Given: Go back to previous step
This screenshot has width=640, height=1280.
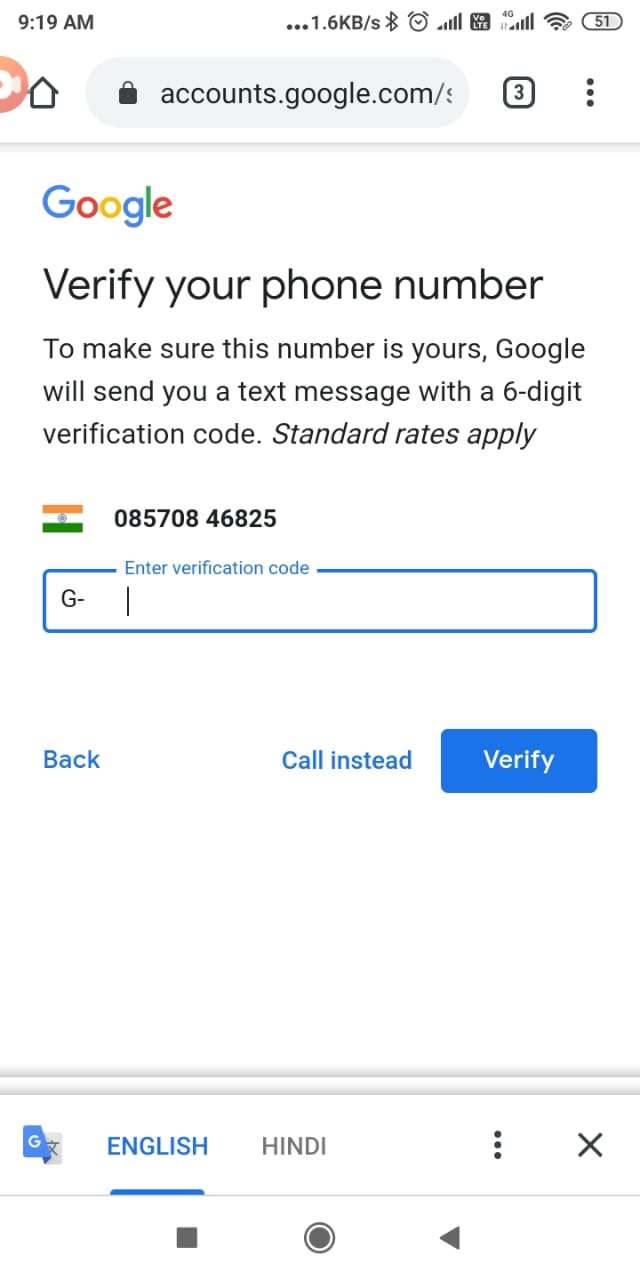Looking at the screenshot, I should 71,760.
